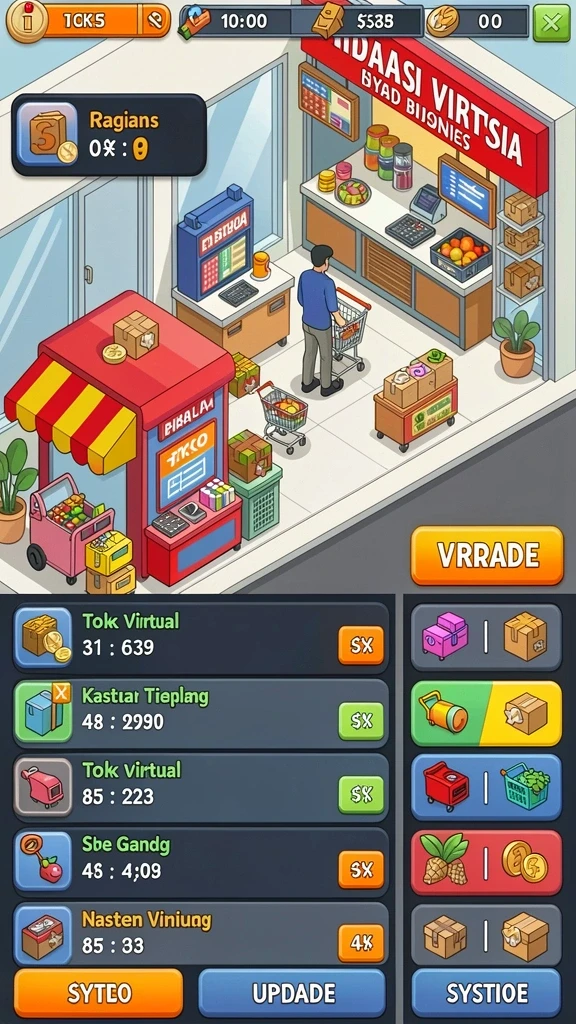576x1024 pixels.
Task: Select the green and yellow roller tile
Action: [x=487, y=713]
